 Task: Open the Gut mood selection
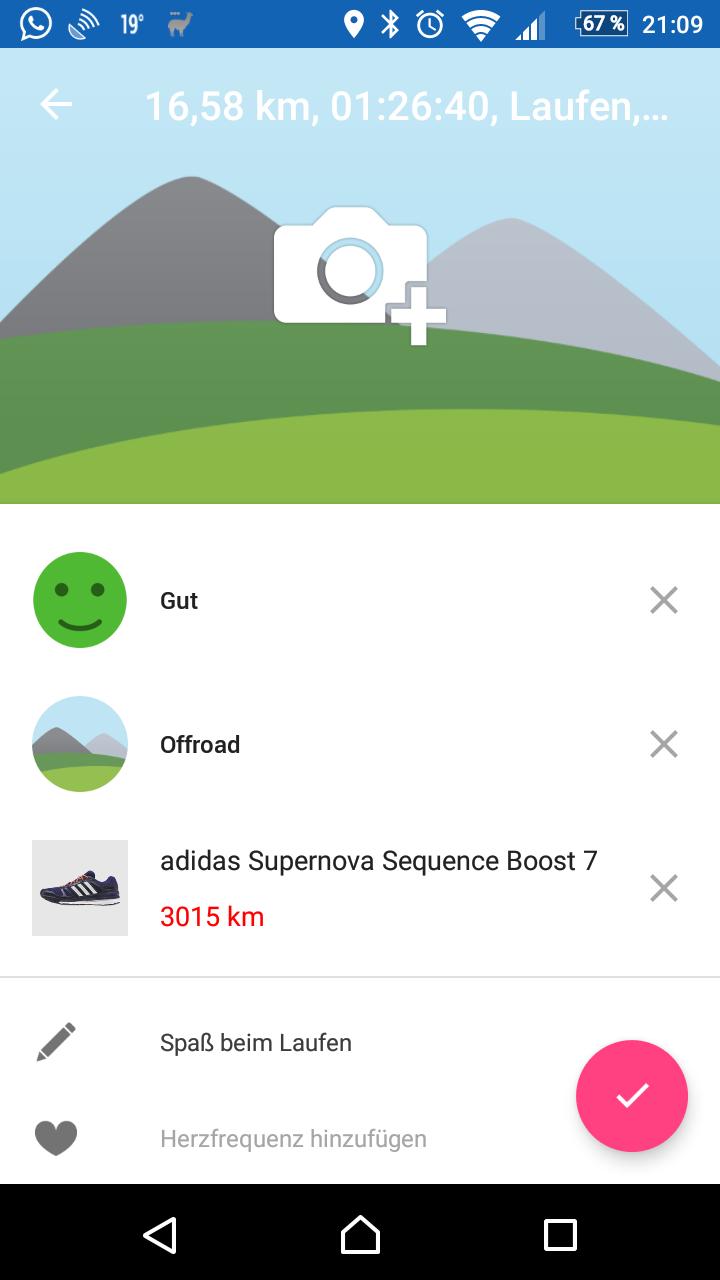click(x=179, y=600)
